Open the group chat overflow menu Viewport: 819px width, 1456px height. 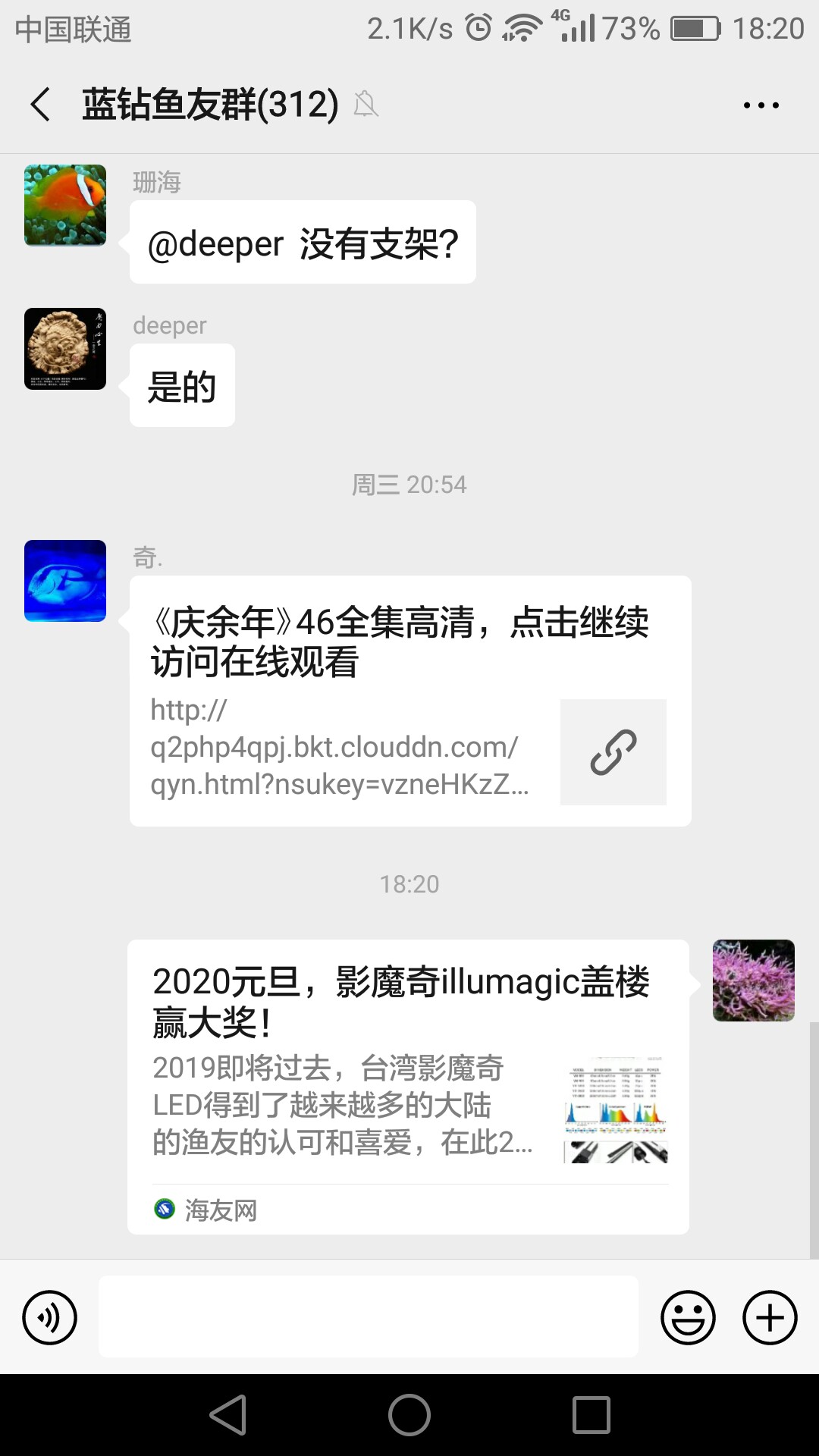click(x=761, y=105)
